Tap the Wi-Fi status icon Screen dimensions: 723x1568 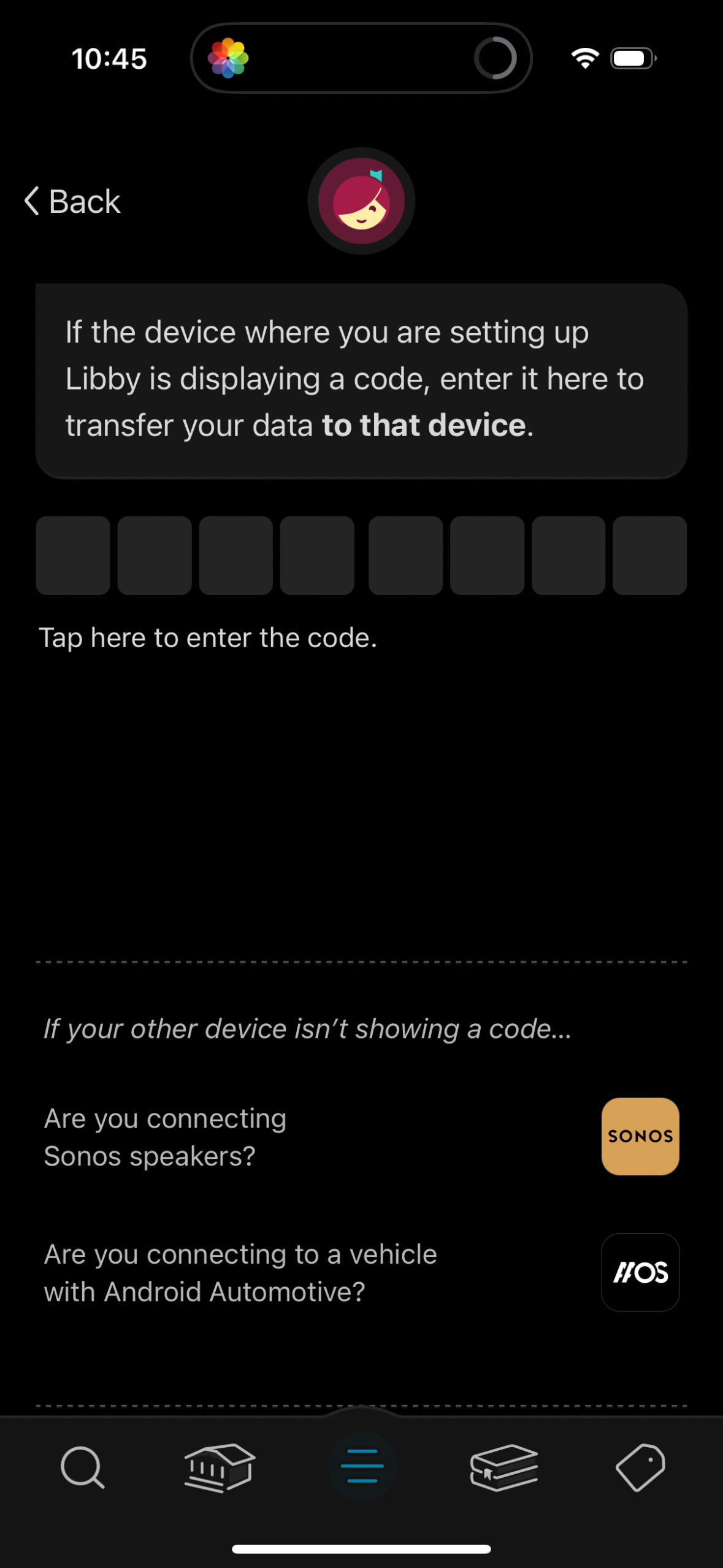tap(583, 57)
